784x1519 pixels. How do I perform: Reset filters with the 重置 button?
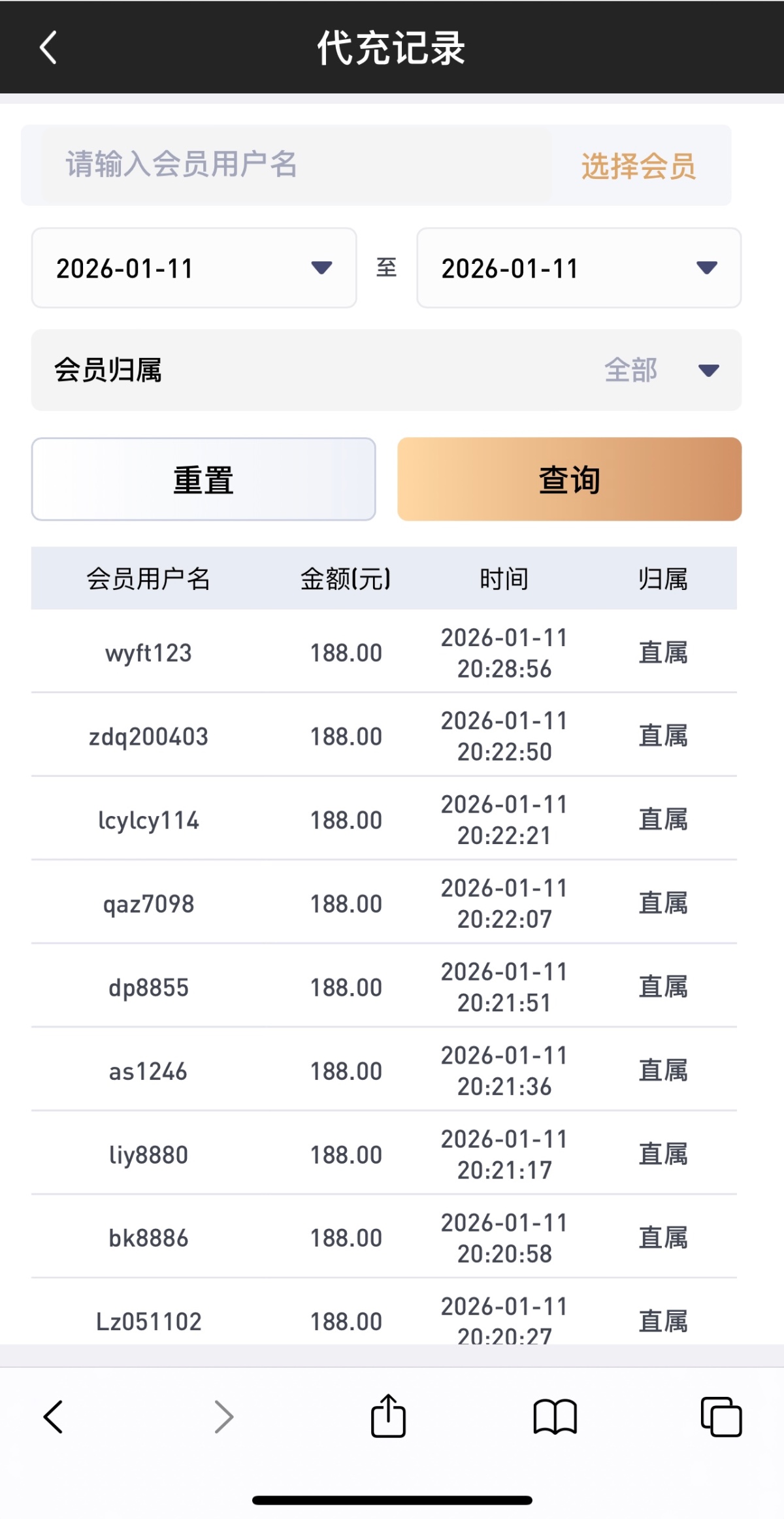203,480
